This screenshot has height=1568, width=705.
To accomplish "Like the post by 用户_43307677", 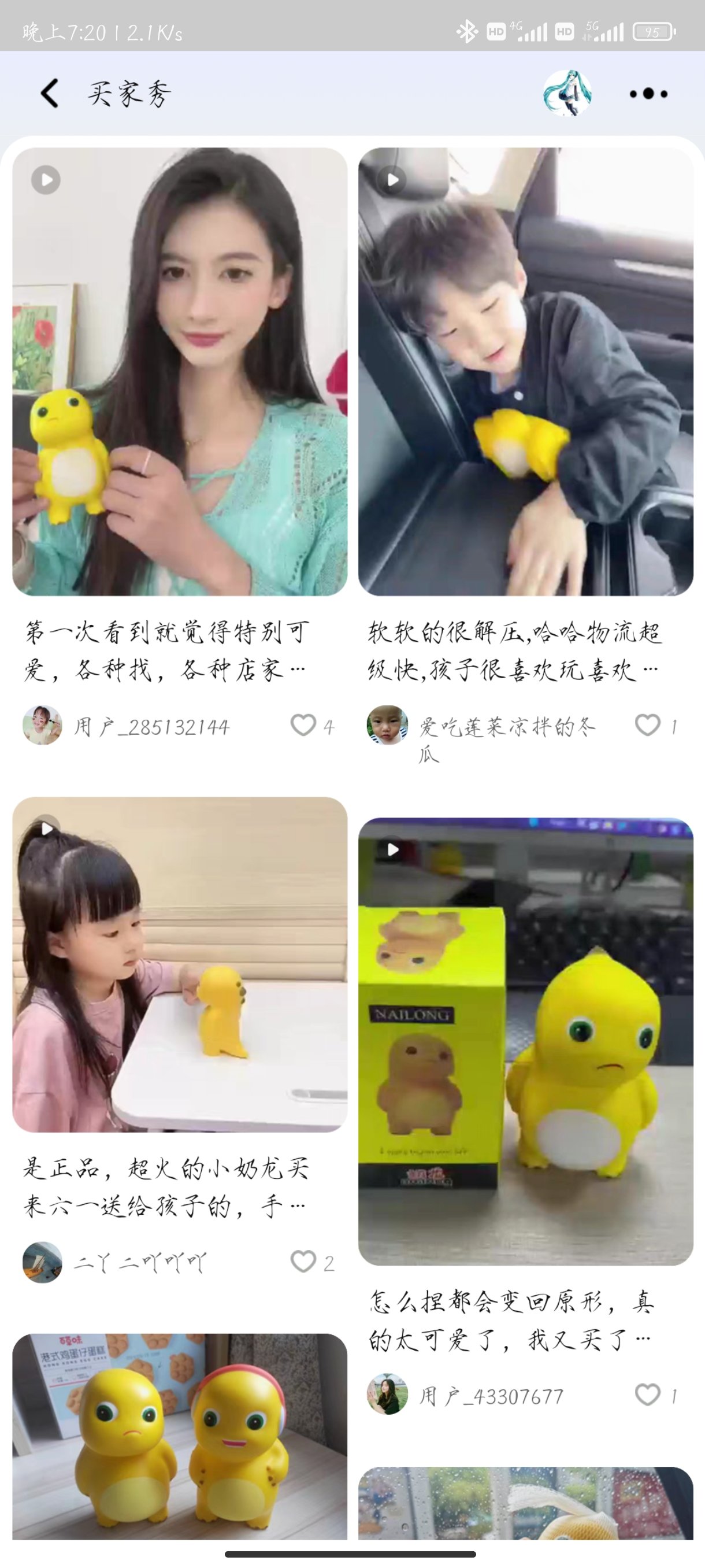I will tap(648, 1395).
